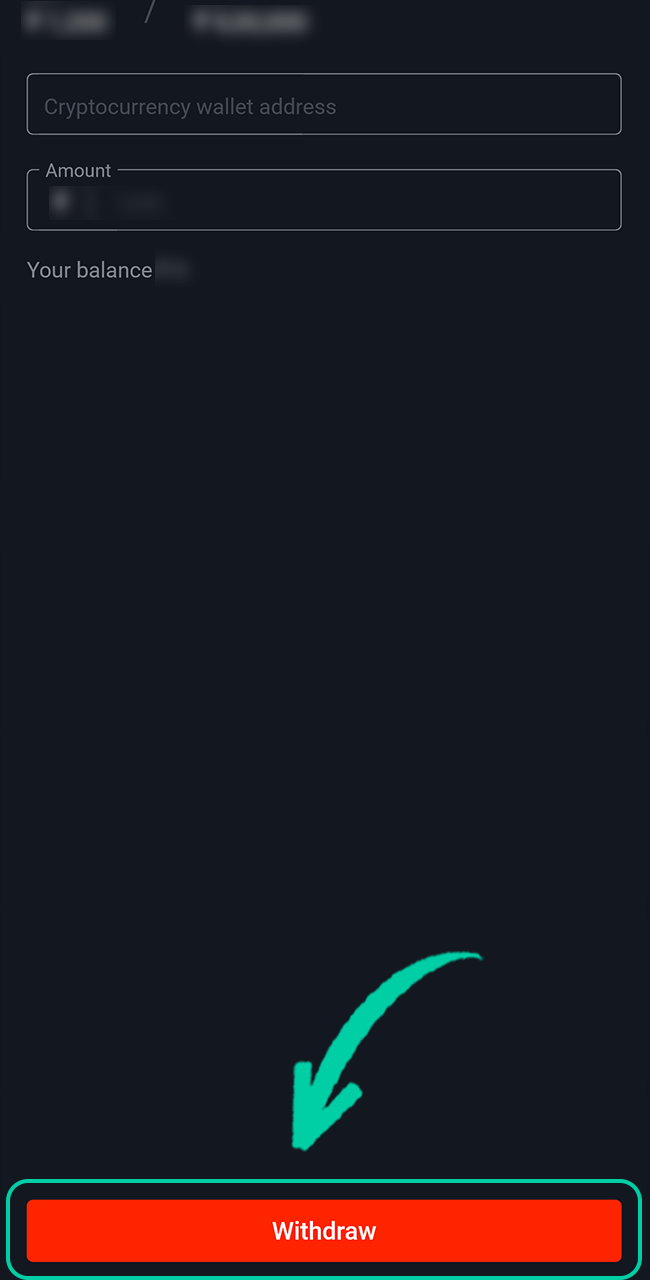The image size is (650, 1280).
Task: Tap the red Withdraw button
Action: (324, 1230)
